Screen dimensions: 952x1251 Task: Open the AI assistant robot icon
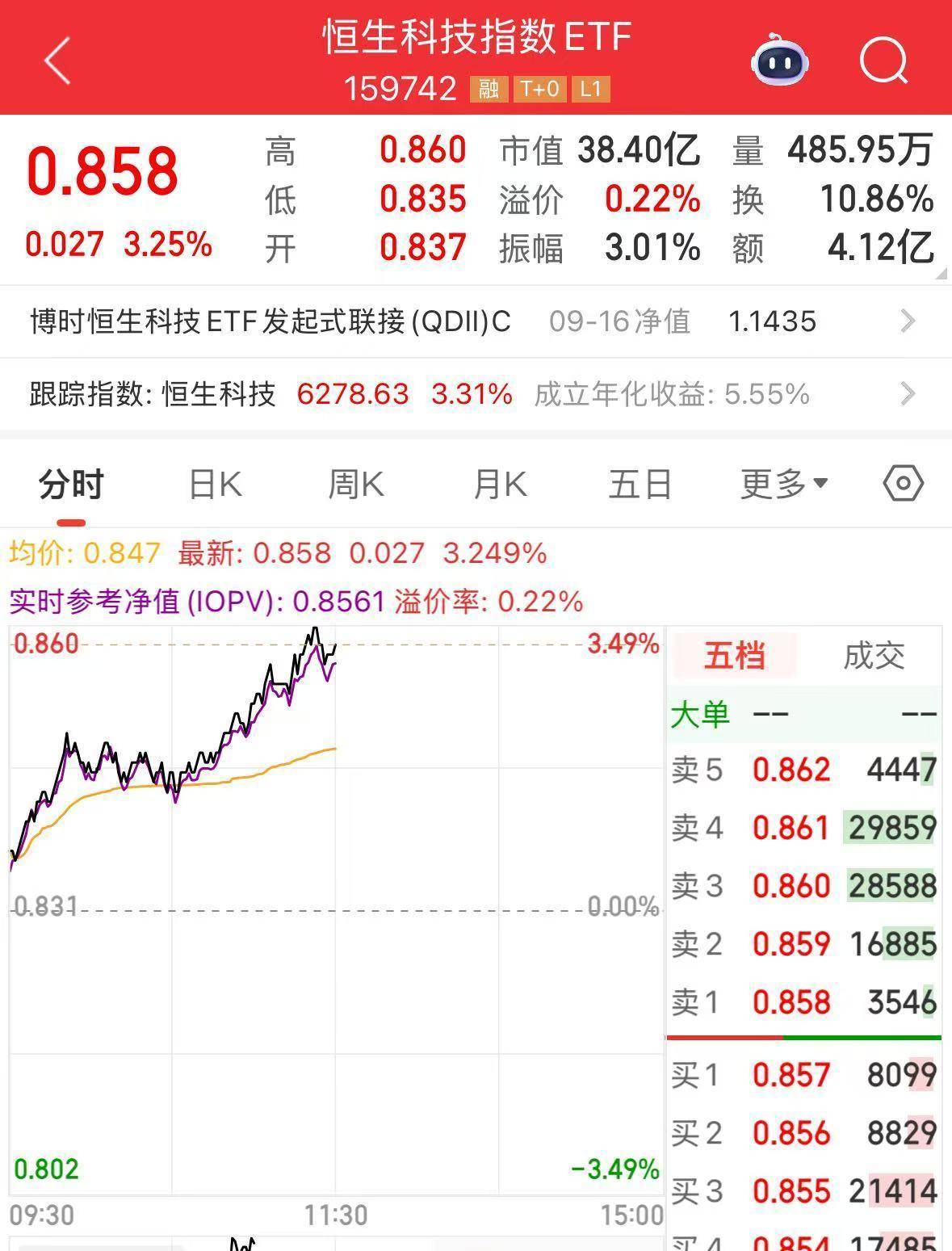[778, 61]
